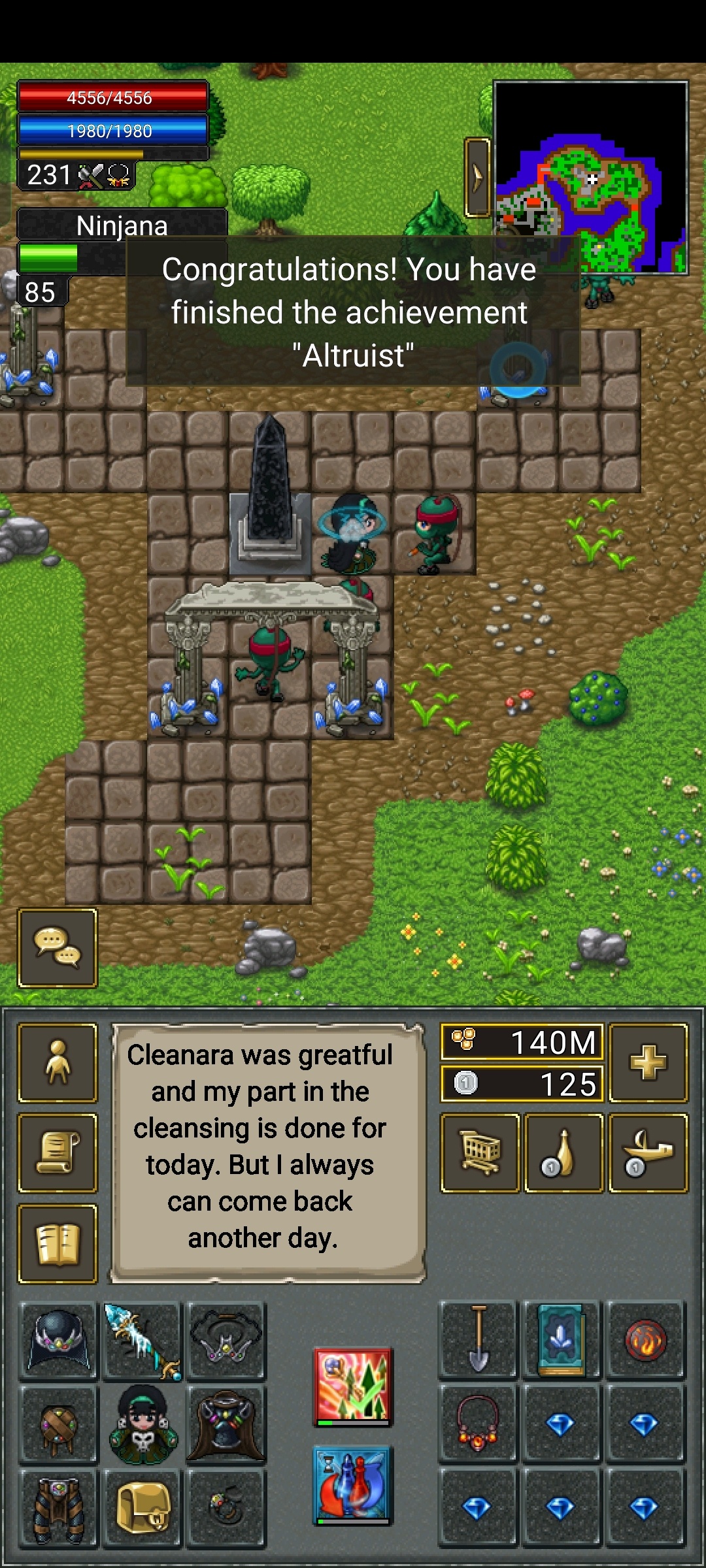
Task: Open the shopping cart store
Action: click(x=480, y=1153)
